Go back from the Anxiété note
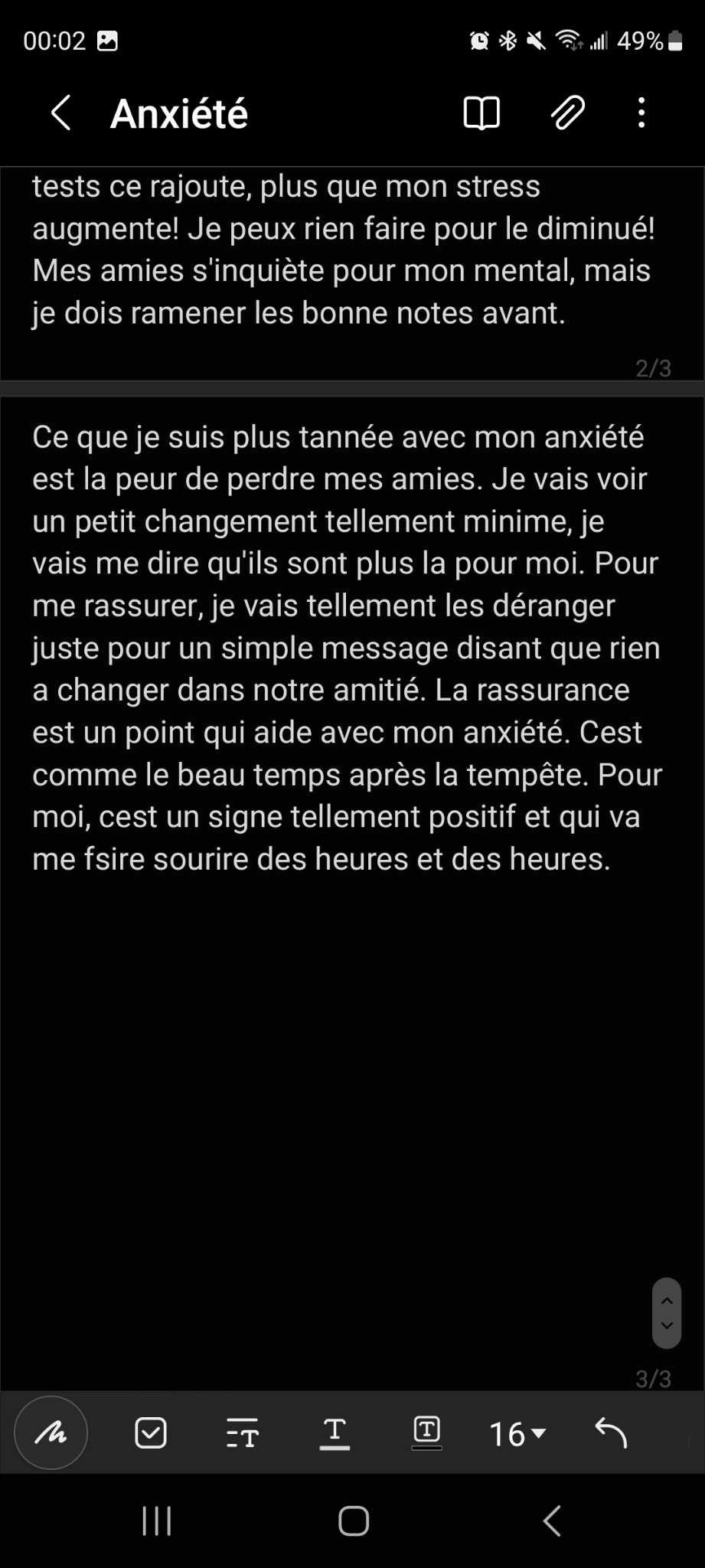Viewport: 705px width, 1568px height. (61, 113)
